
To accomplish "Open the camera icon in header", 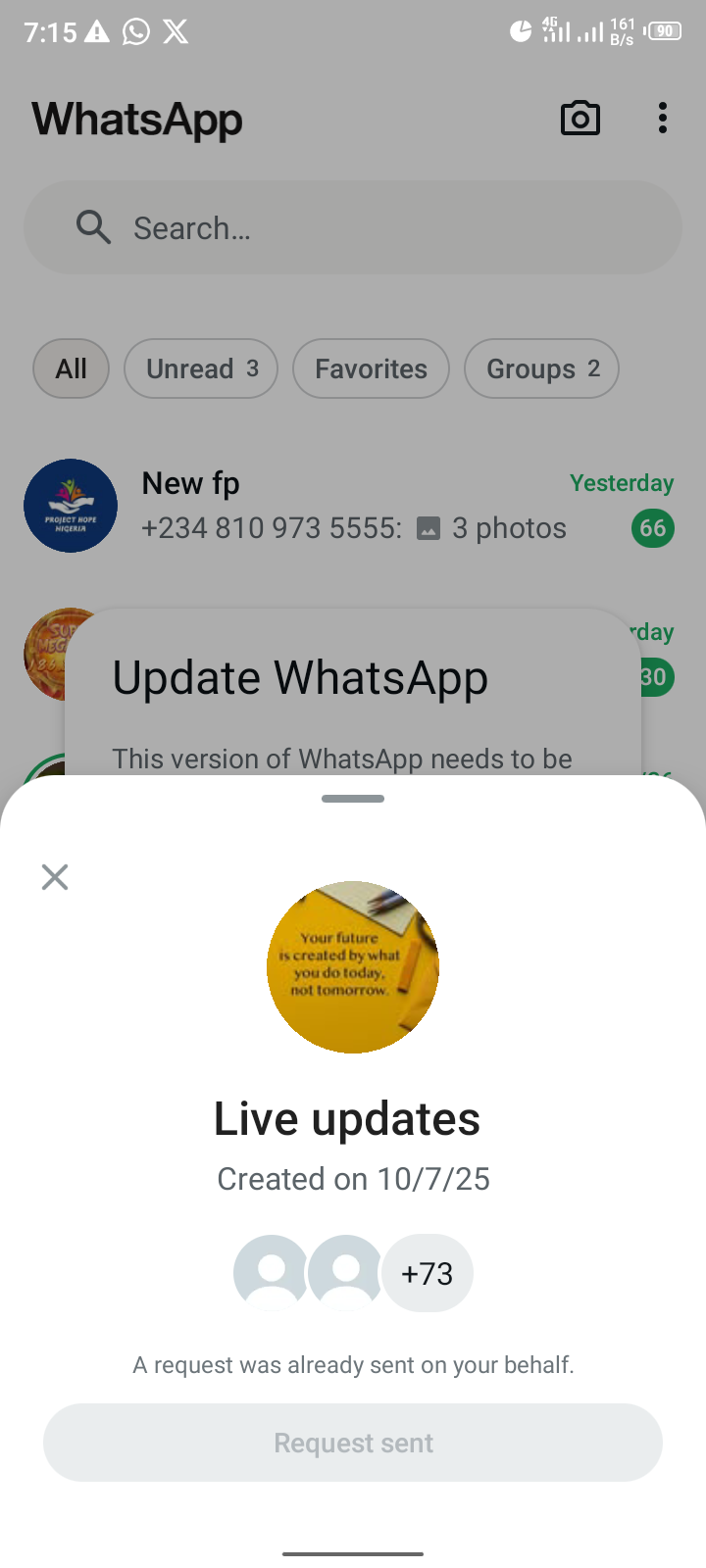I will coord(580,119).
